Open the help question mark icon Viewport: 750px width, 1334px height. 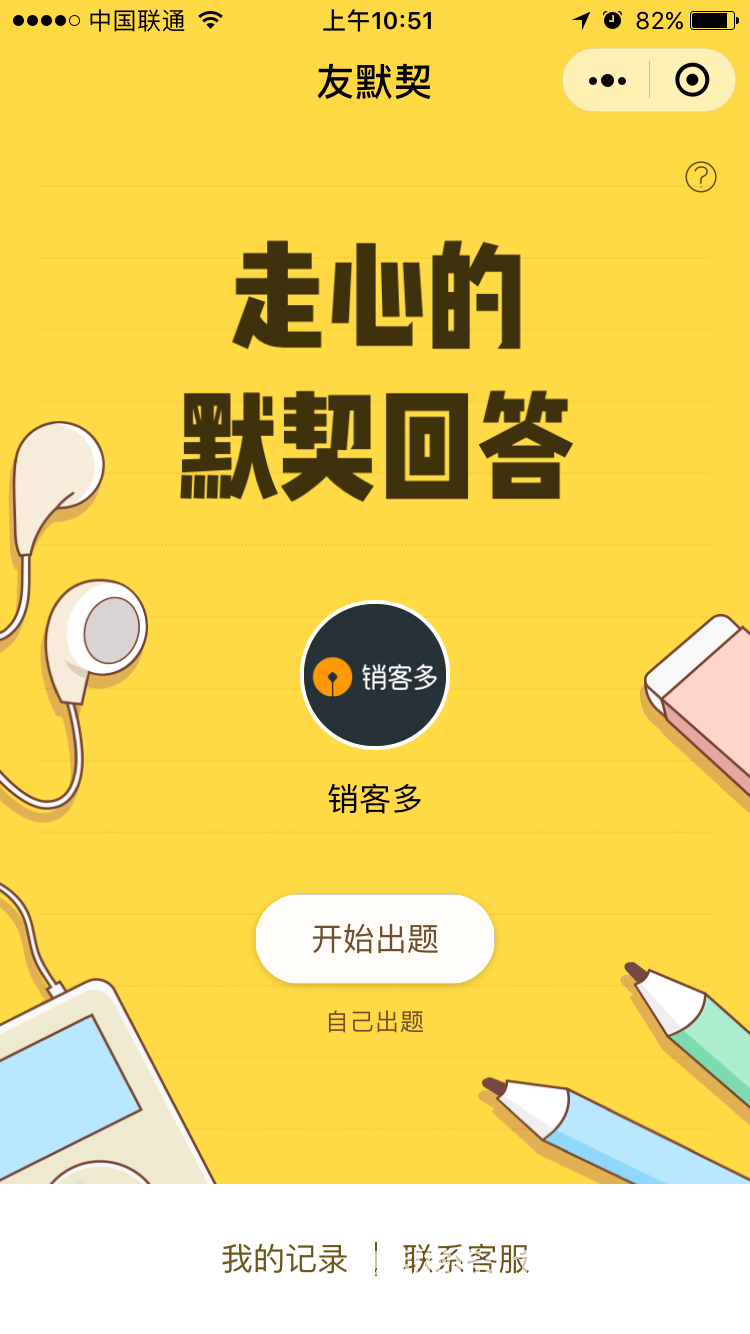(700, 177)
